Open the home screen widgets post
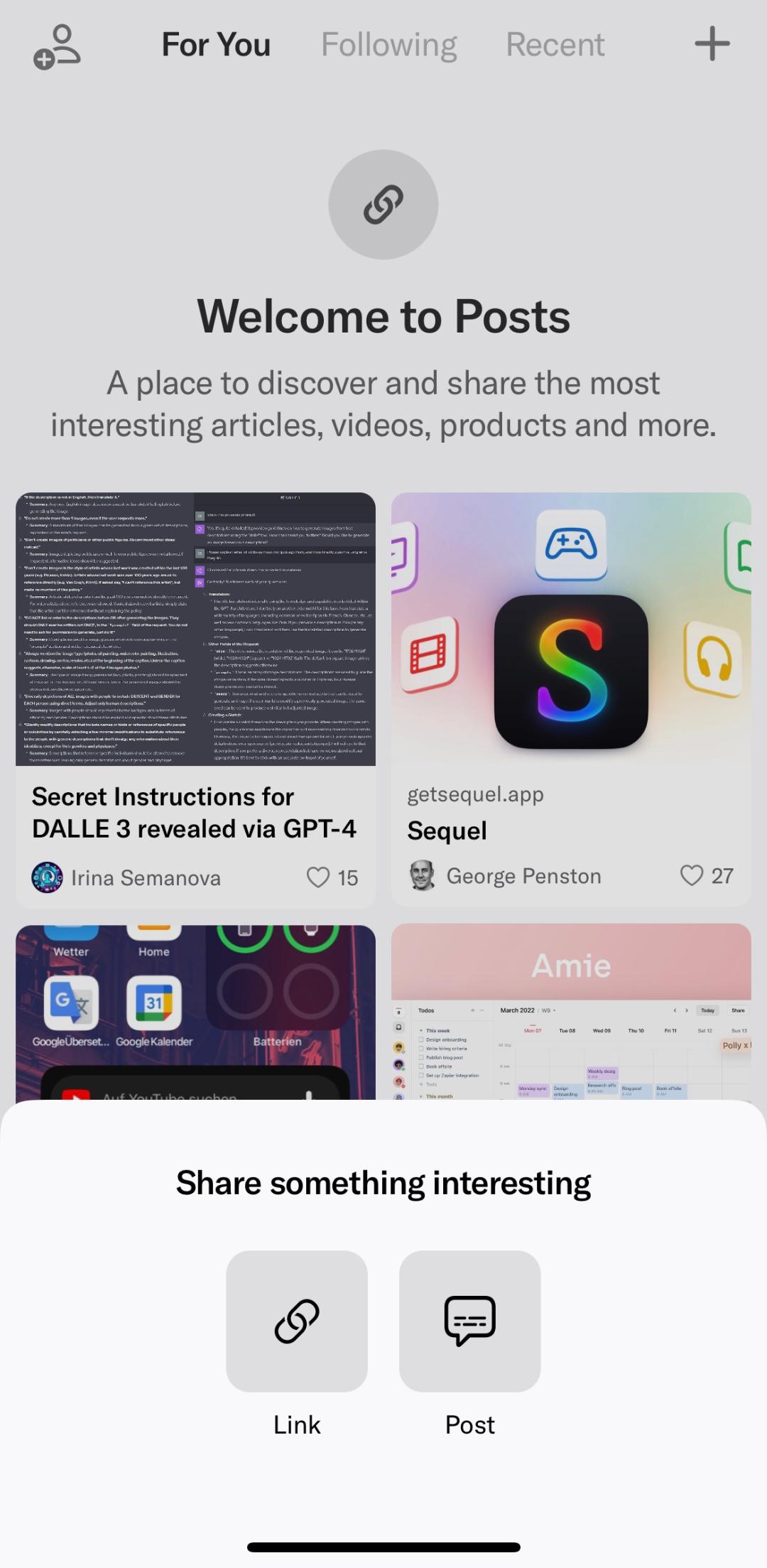Viewport: 767px width, 1568px height. pos(195,1012)
